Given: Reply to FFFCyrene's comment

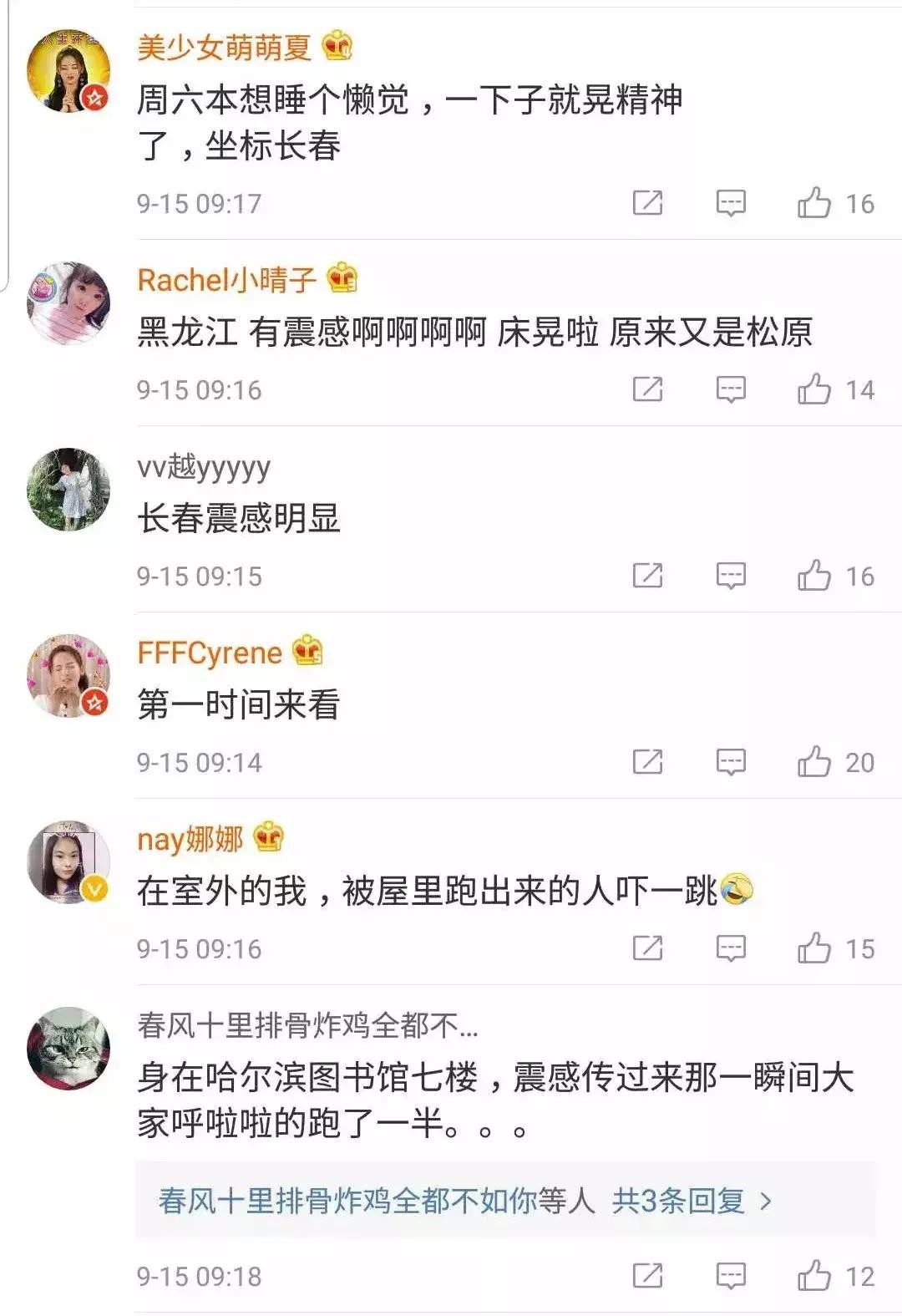Looking at the screenshot, I should pyautogui.click(x=731, y=762).
